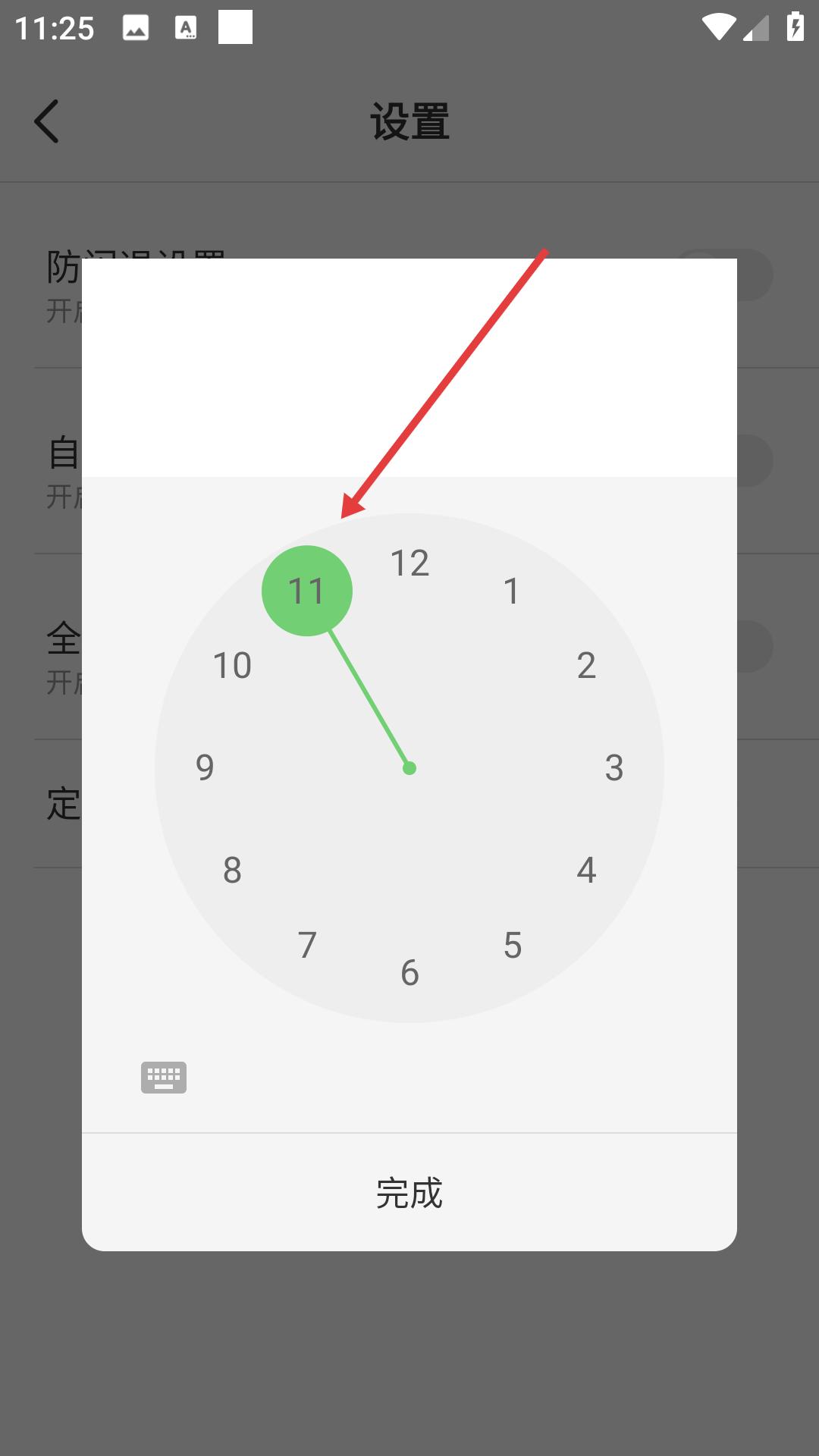Image resolution: width=819 pixels, height=1456 pixels.
Task: Pick 5 on the clock face
Action: click(513, 946)
